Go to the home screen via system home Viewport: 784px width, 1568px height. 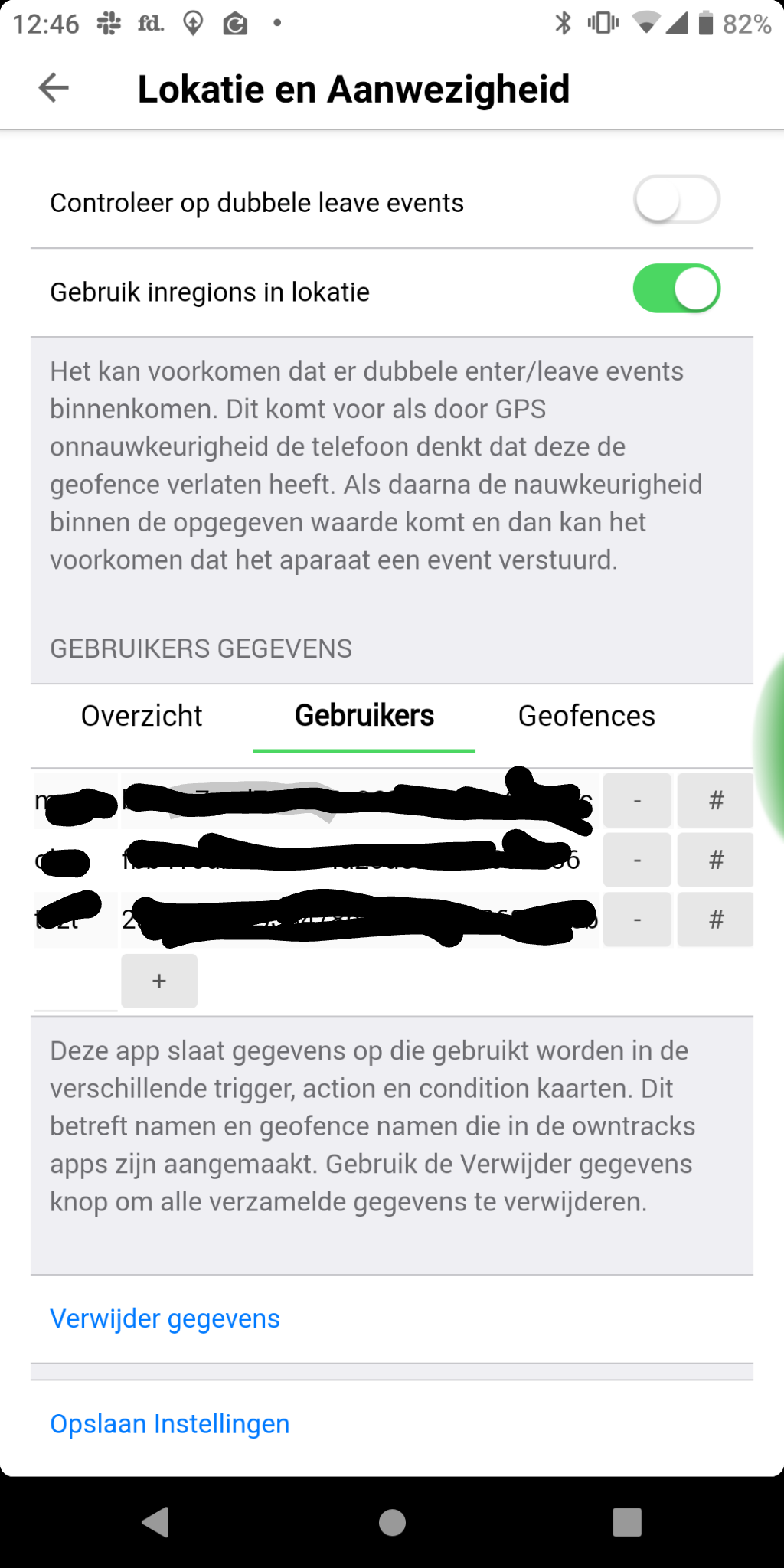(392, 1522)
